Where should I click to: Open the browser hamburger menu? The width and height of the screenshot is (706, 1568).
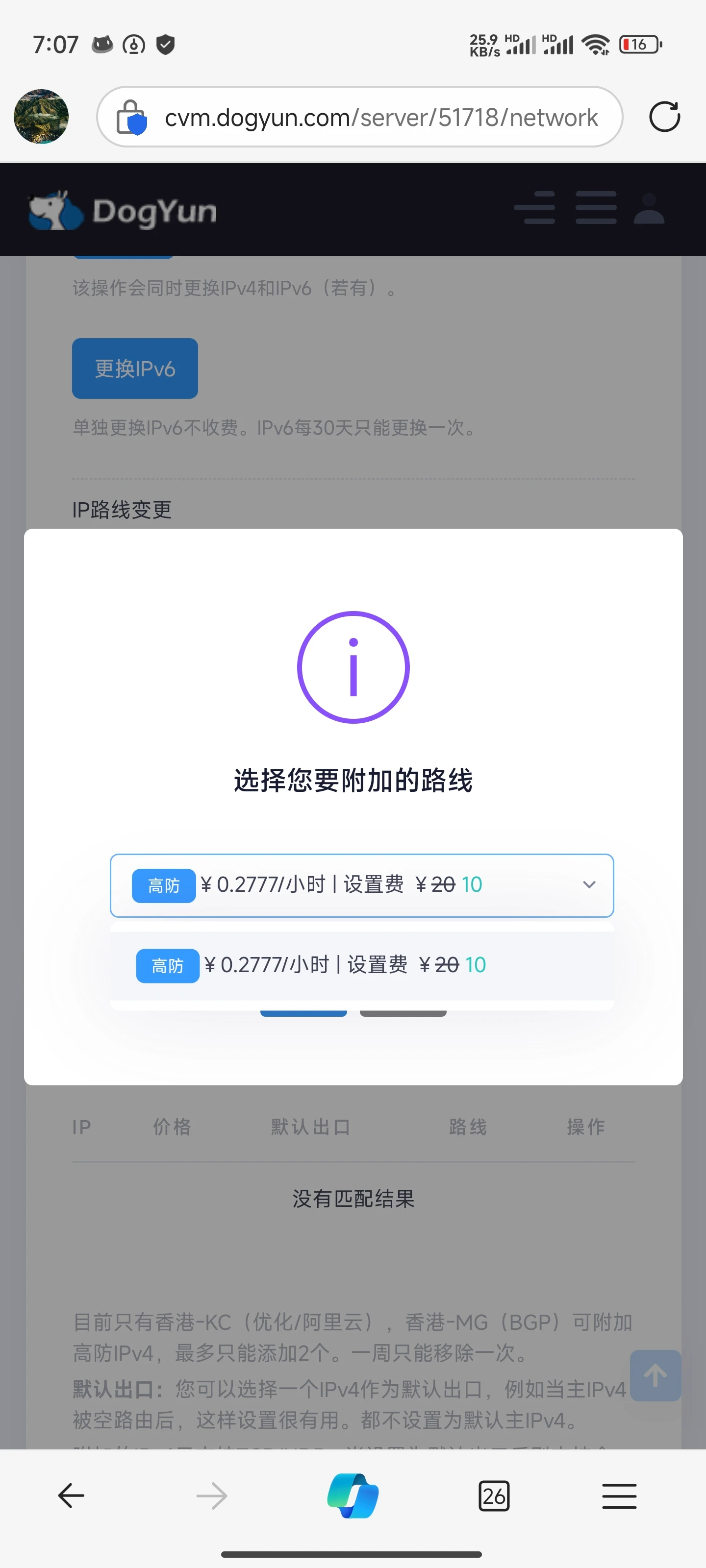(x=619, y=1495)
